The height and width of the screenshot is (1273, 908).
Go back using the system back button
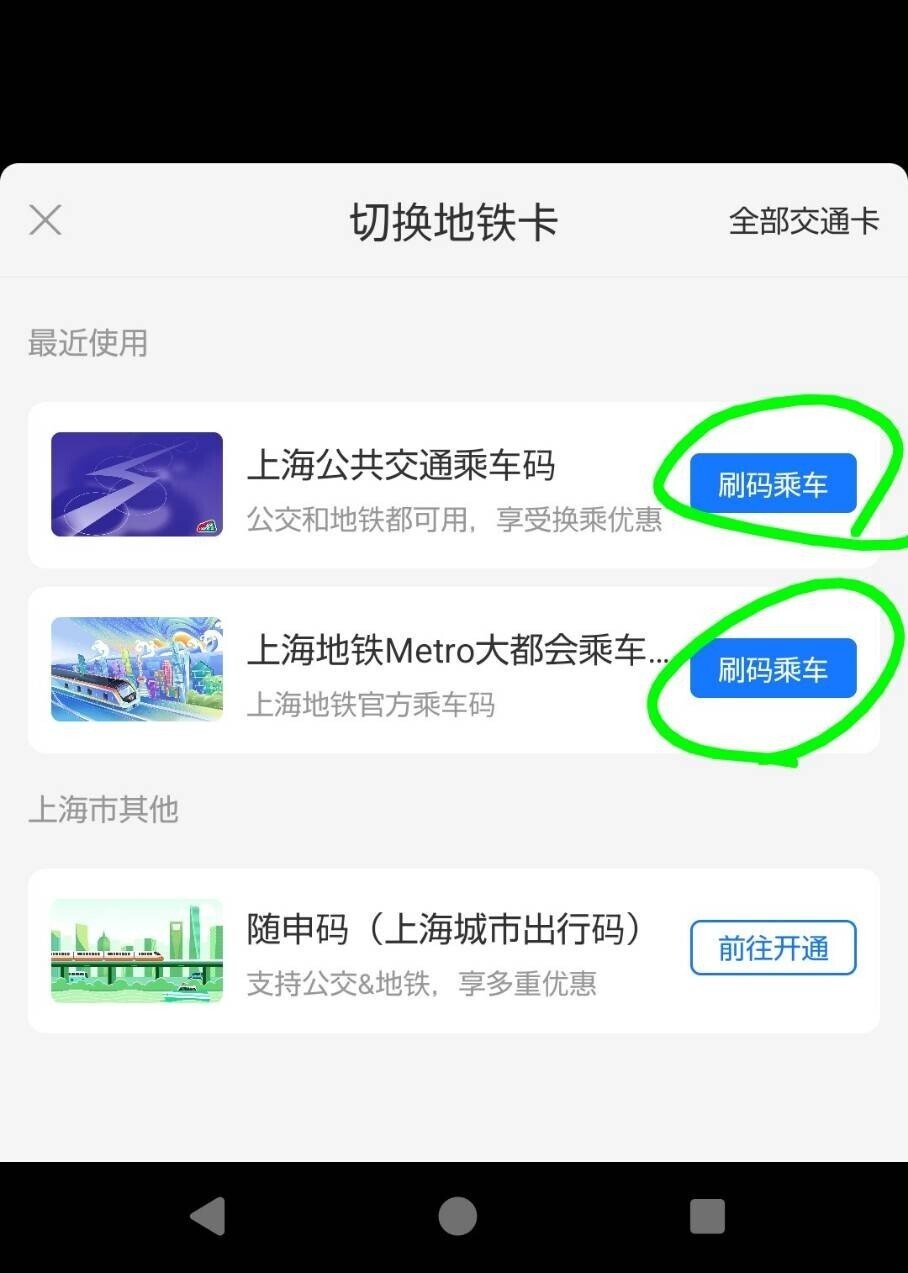pyautogui.click(x=208, y=1216)
